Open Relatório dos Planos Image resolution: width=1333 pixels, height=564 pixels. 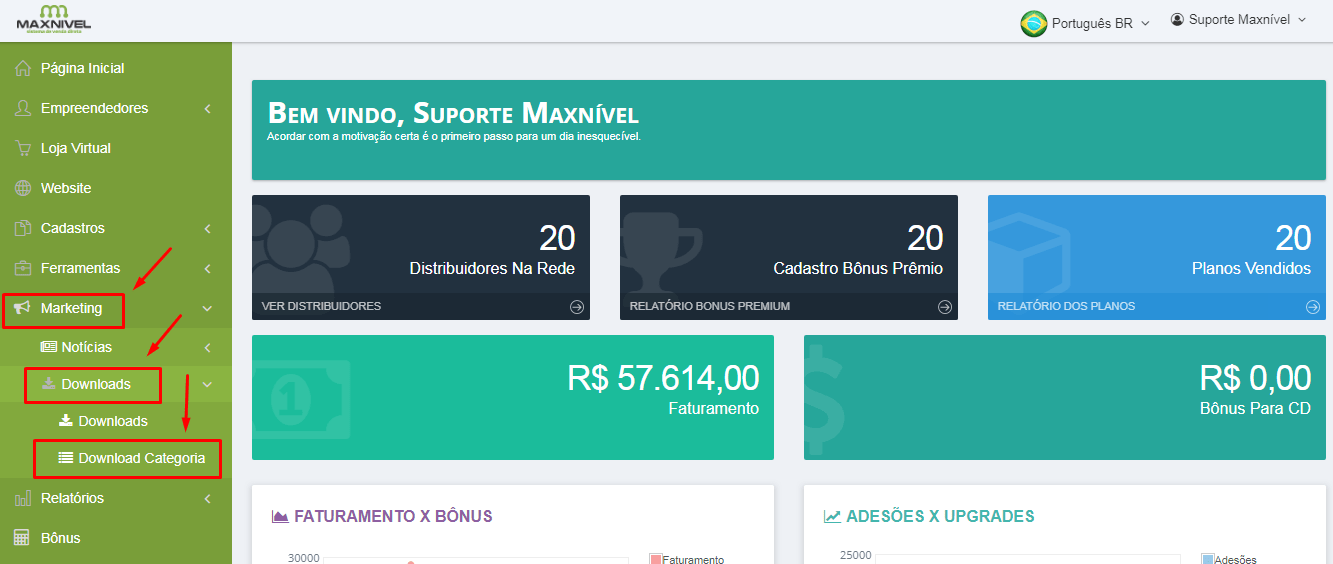coord(1066,306)
